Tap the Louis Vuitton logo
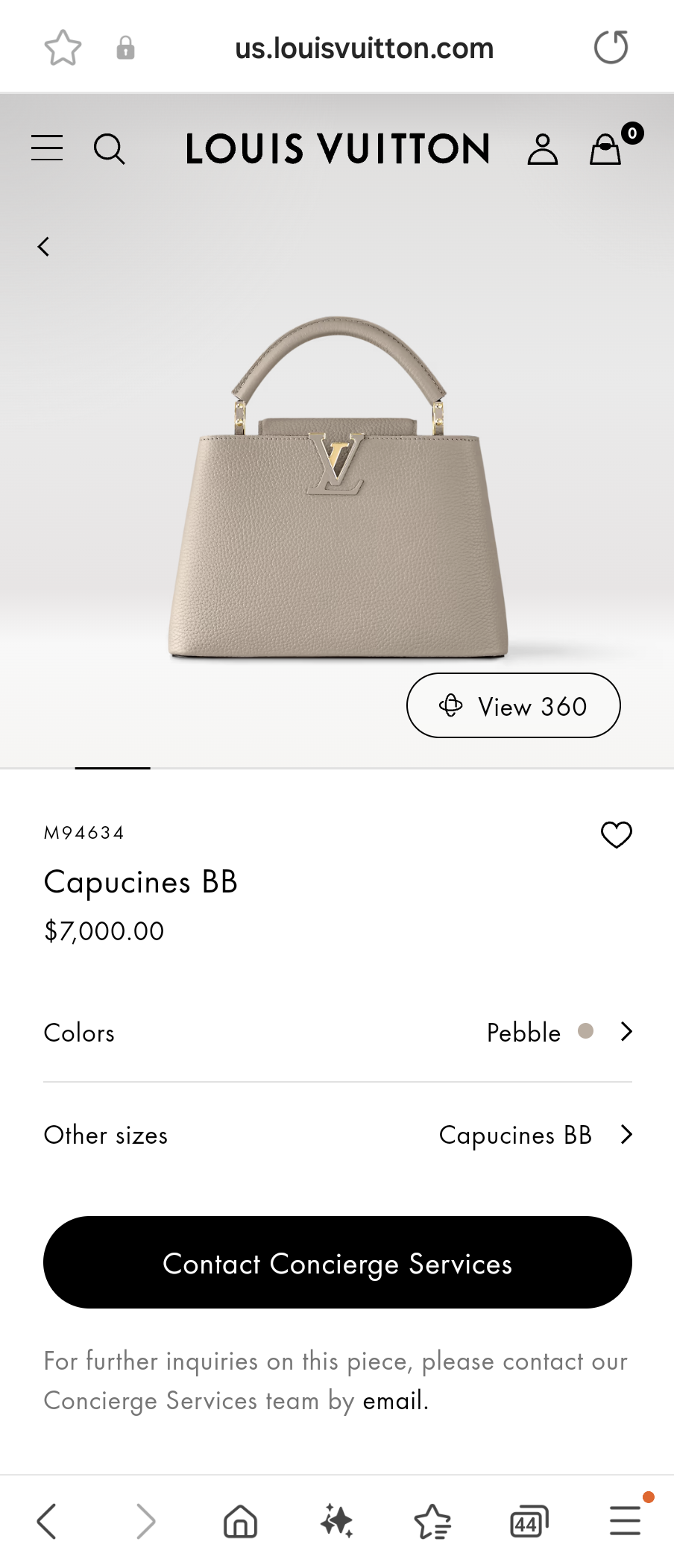Screen dimensions: 674x1568 pyautogui.click(x=337, y=148)
